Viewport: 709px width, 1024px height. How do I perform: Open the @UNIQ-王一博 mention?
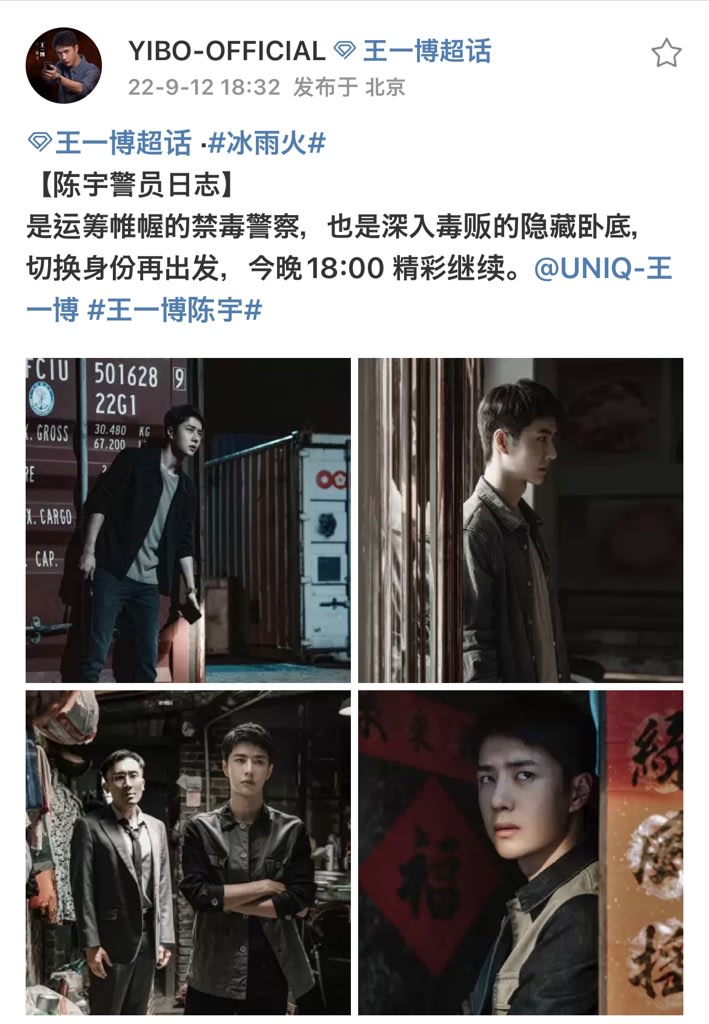(603, 271)
